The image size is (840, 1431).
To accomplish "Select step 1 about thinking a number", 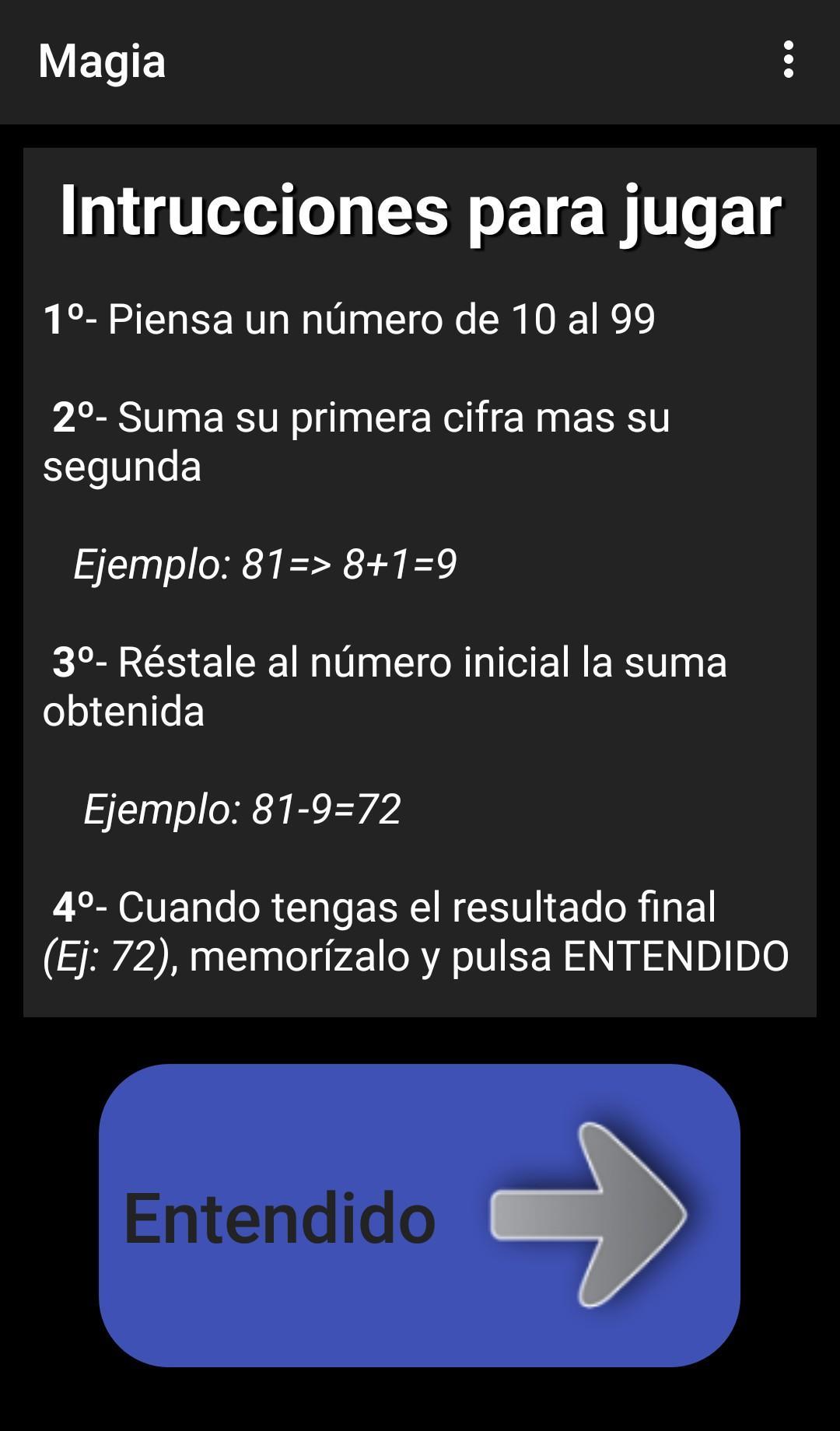I will (x=350, y=317).
